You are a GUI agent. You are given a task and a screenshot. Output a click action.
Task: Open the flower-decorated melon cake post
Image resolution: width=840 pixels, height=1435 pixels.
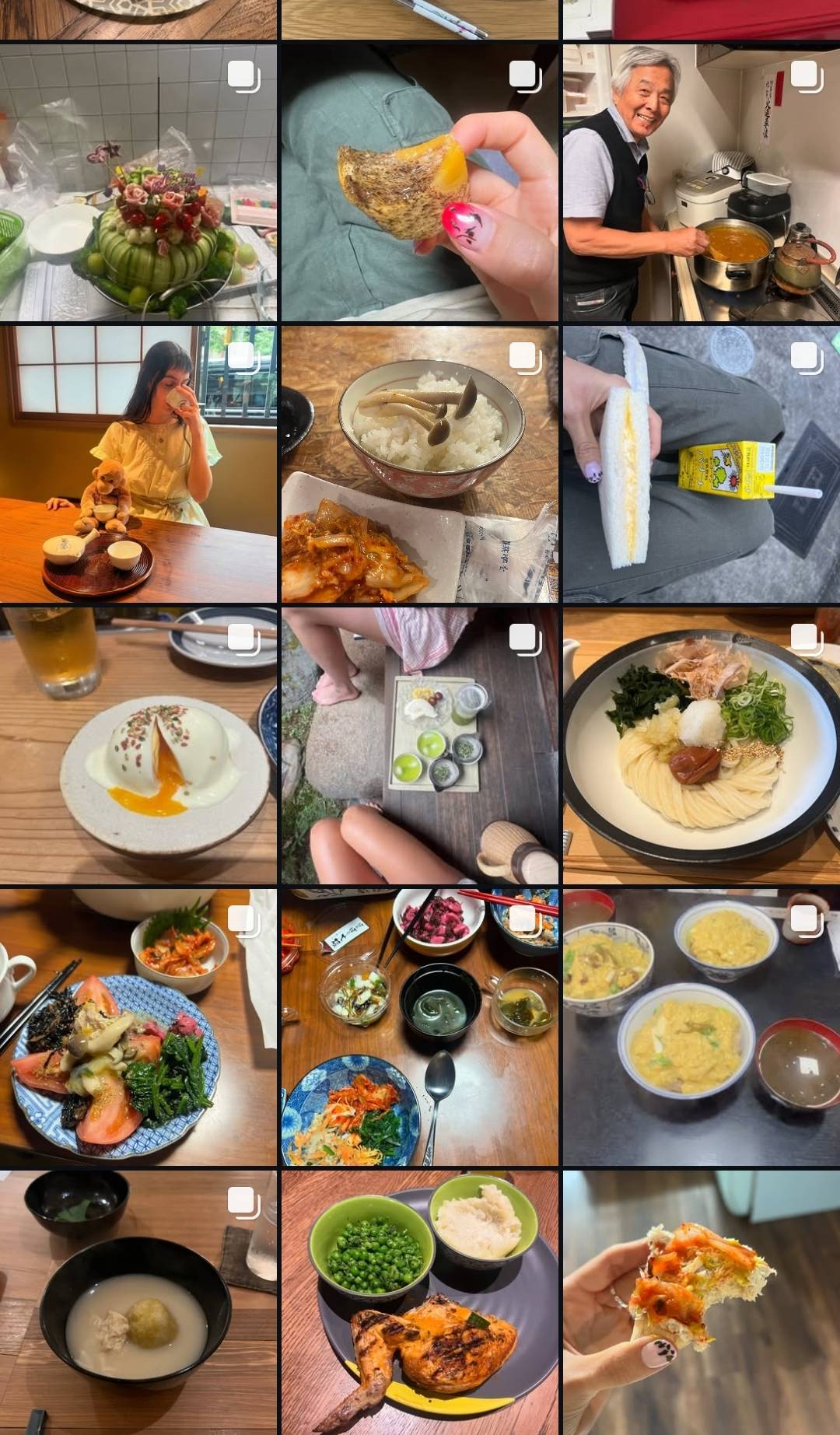coord(138,183)
